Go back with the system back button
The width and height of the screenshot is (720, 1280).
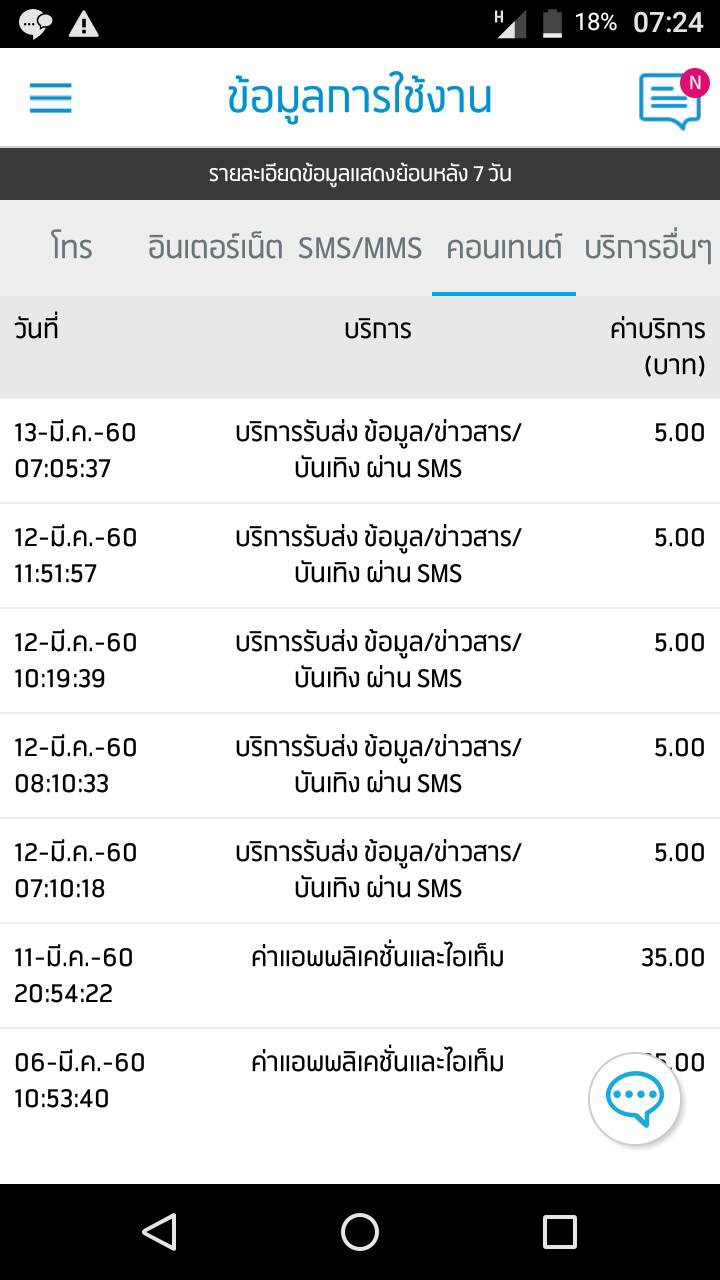pyautogui.click(x=160, y=1232)
